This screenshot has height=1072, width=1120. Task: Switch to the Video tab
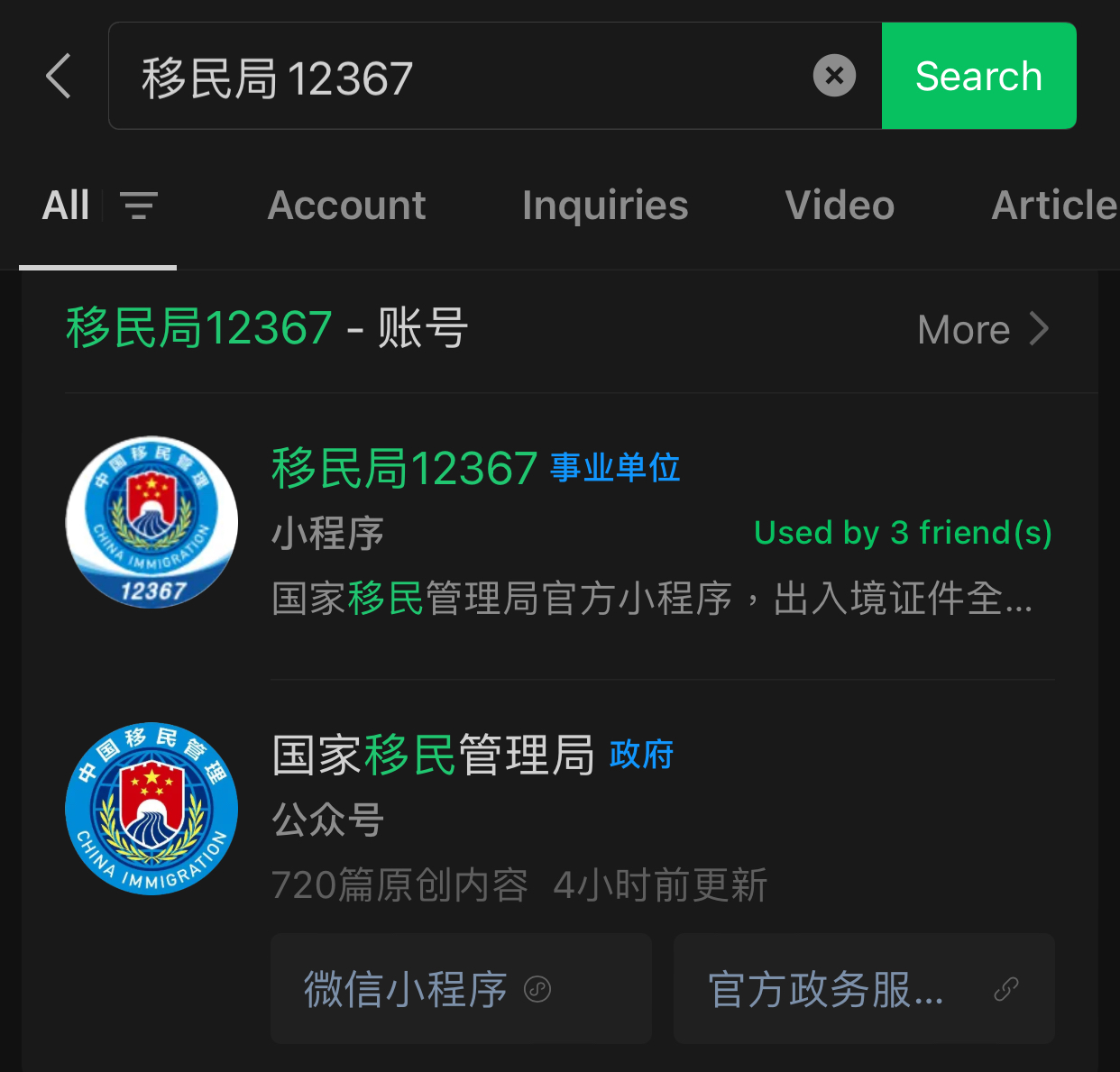tap(840, 206)
